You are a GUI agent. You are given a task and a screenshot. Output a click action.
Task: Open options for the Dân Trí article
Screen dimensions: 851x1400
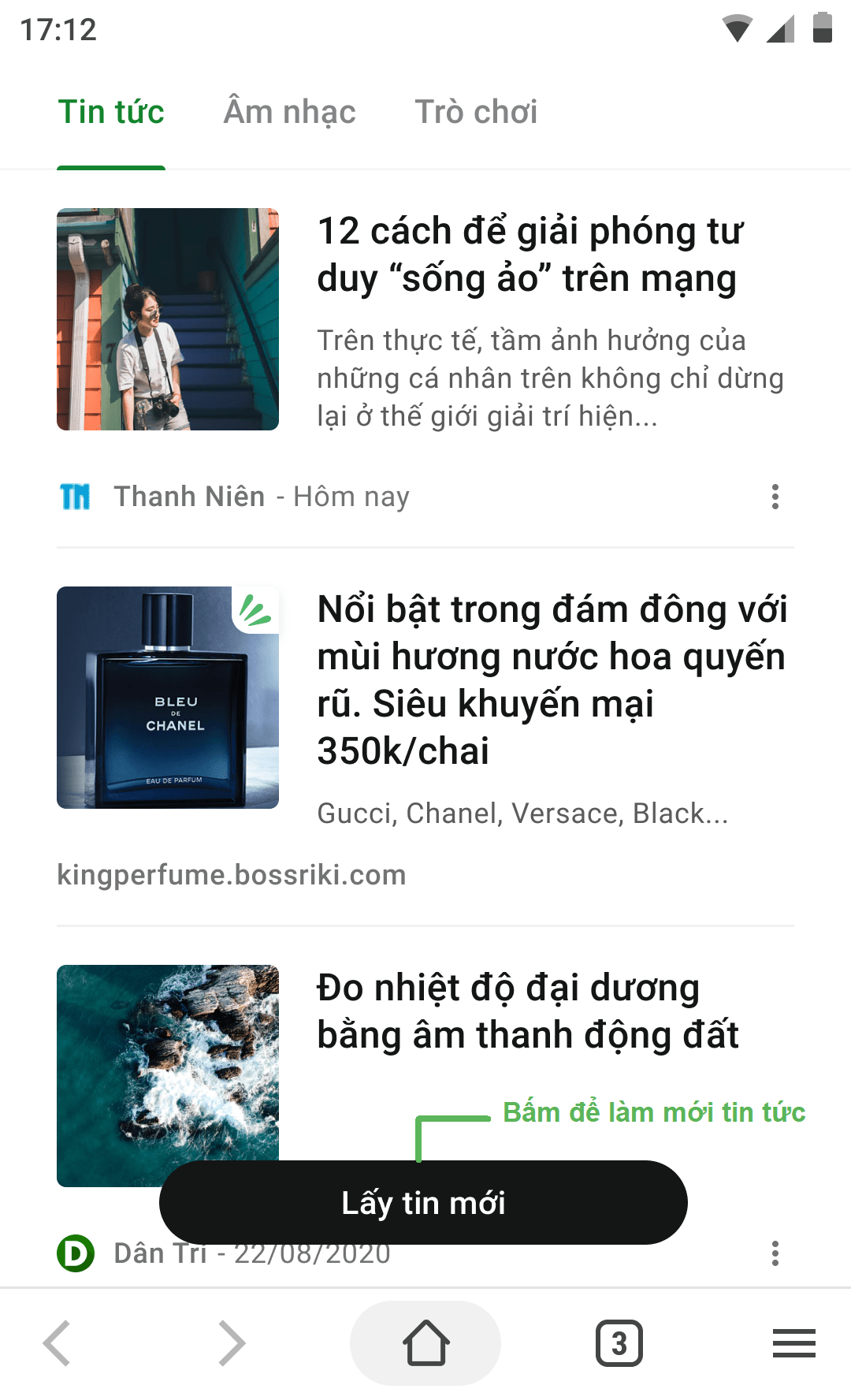tap(775, 1253)
